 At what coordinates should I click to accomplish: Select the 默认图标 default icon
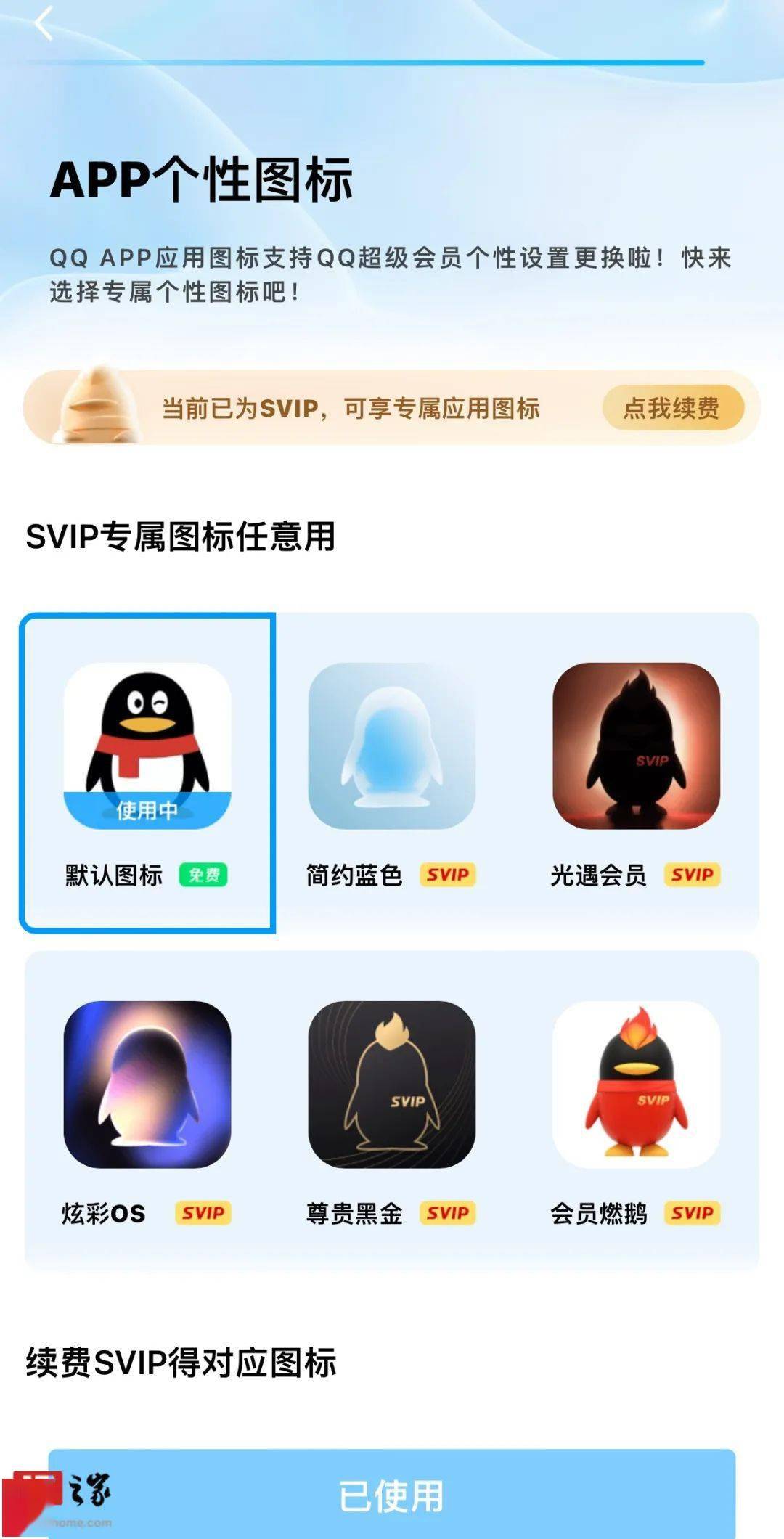click(x=147, y=746)
